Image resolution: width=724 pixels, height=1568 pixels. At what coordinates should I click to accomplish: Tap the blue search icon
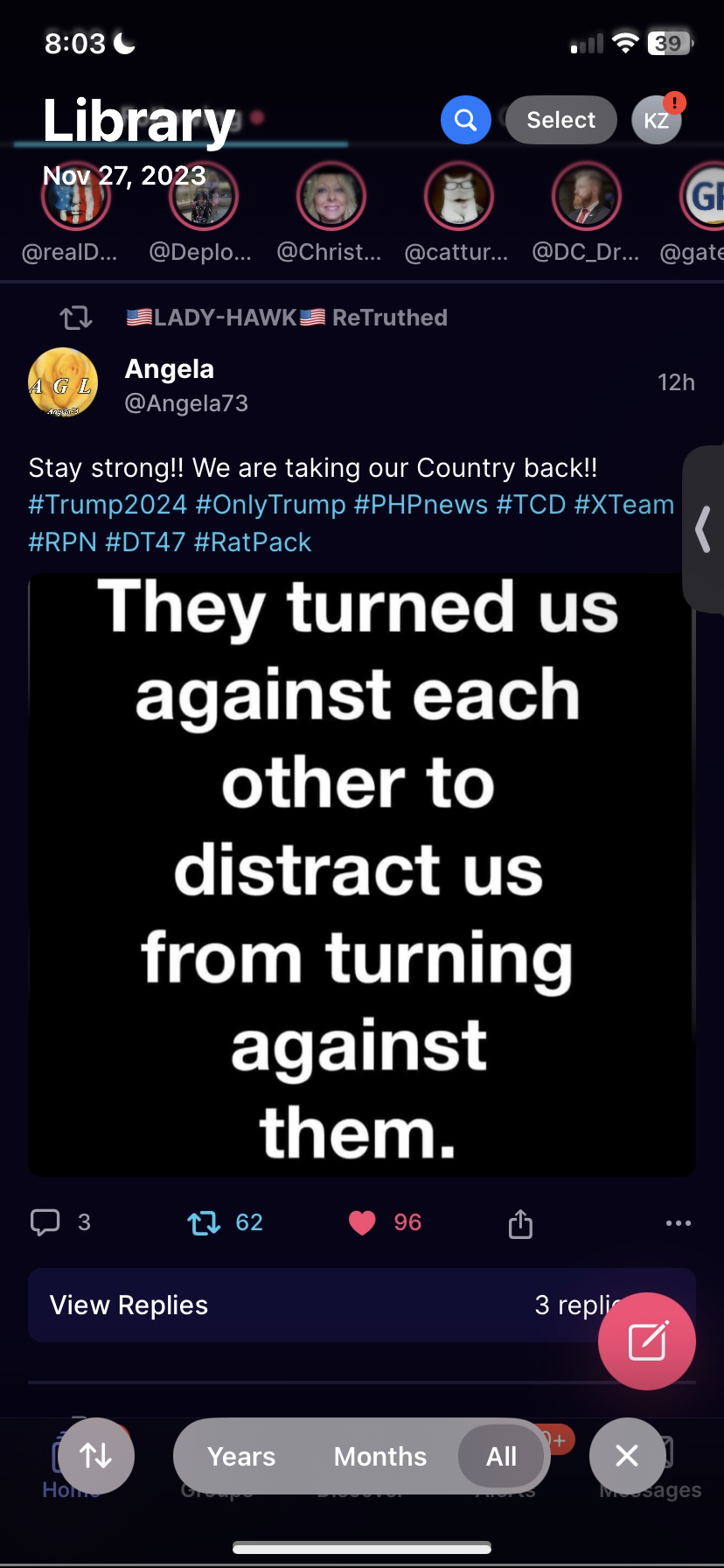click(465, 120)
